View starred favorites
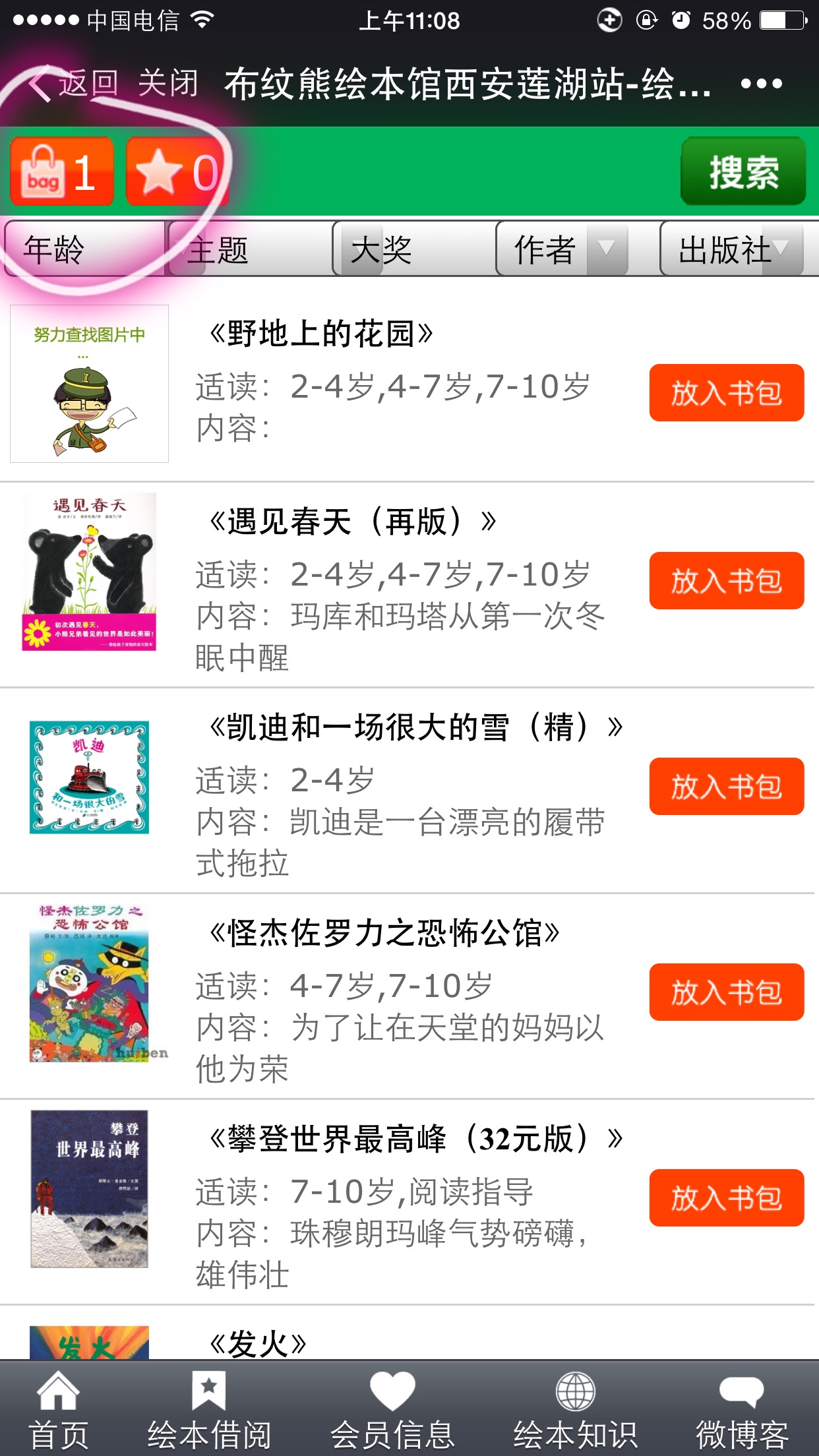This screenshot has height=1456, width=819. [177, 172]
